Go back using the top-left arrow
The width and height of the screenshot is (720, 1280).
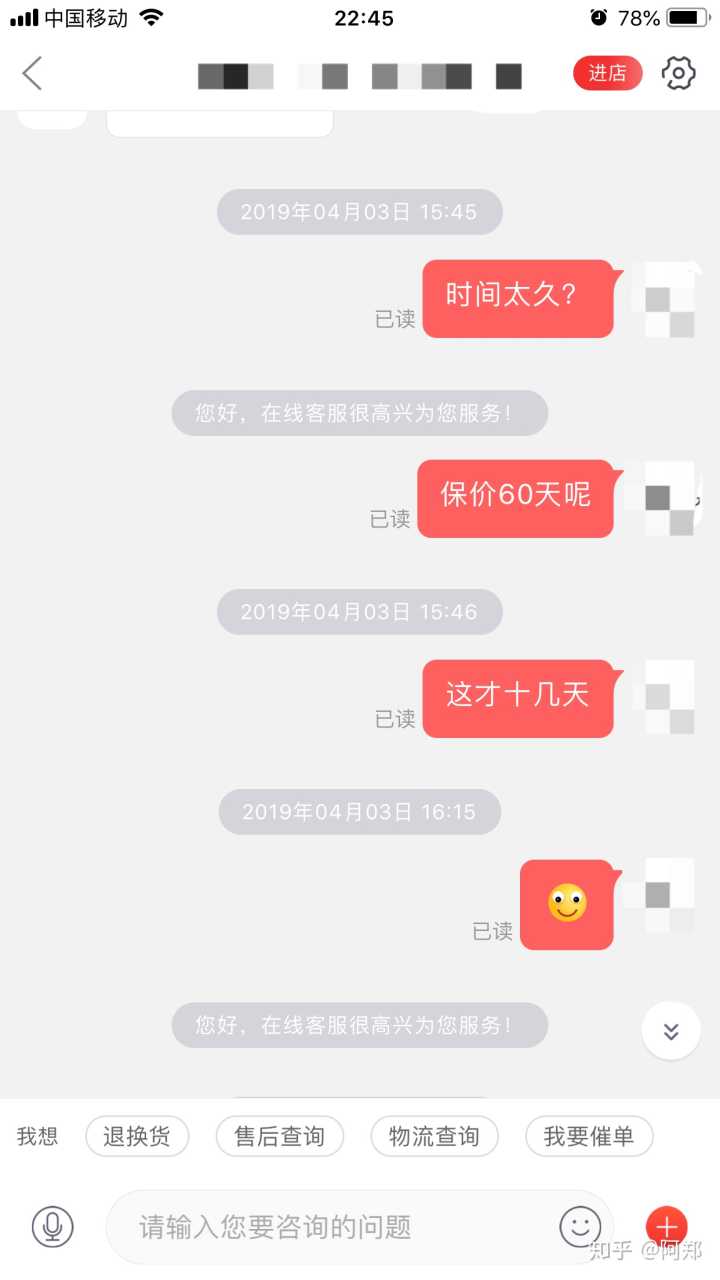coord(33,74)
